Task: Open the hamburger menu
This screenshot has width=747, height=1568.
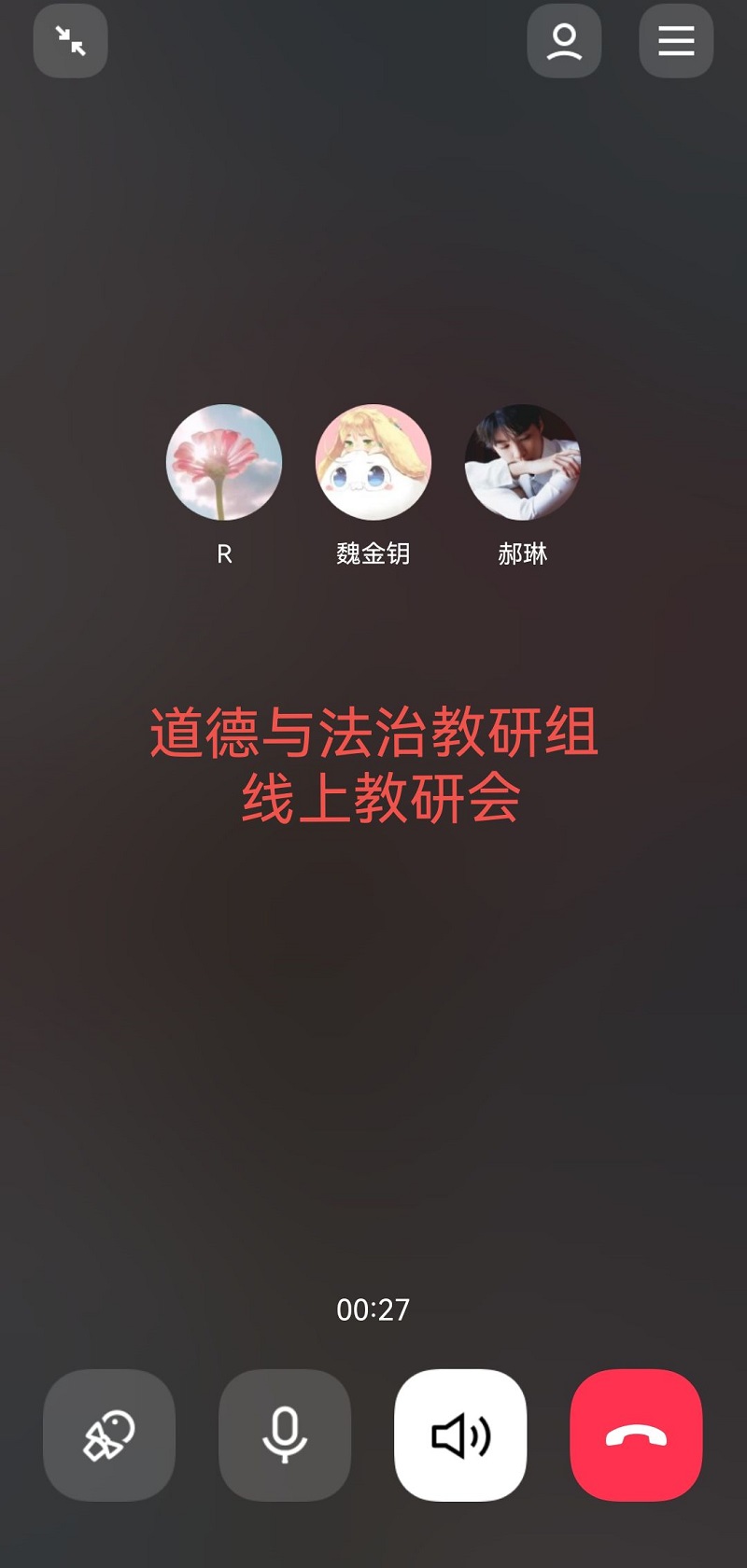Action: 676,41
